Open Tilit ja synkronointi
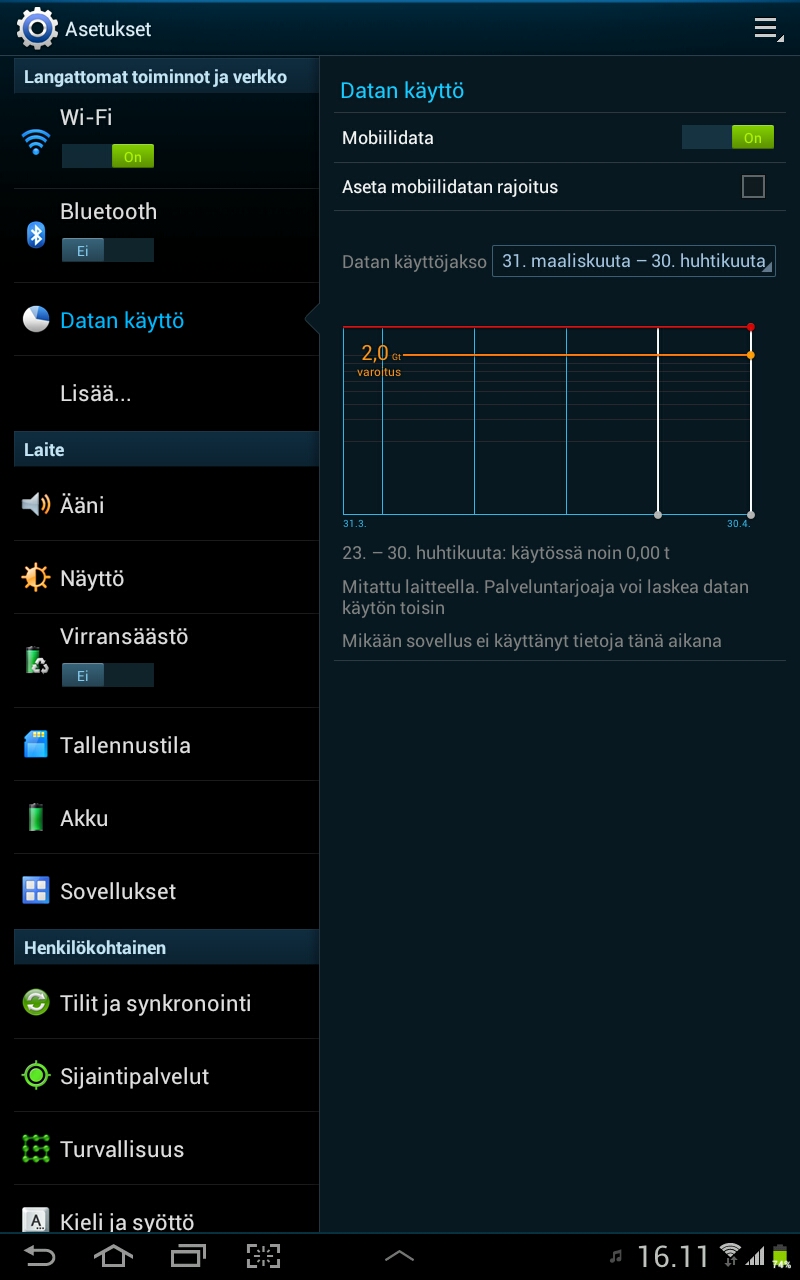 click(x=166, y=1003)
